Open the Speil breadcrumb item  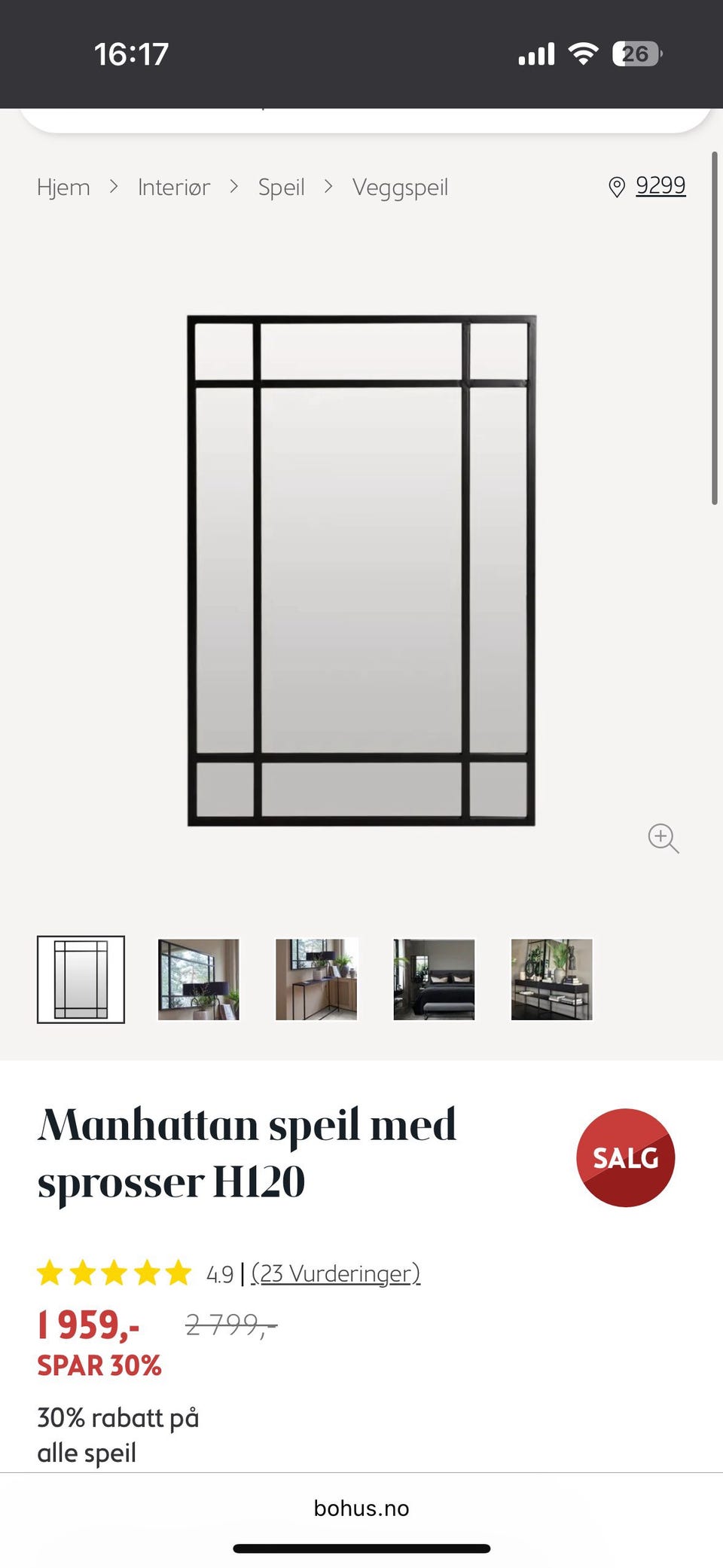click(x=281, y=187)
